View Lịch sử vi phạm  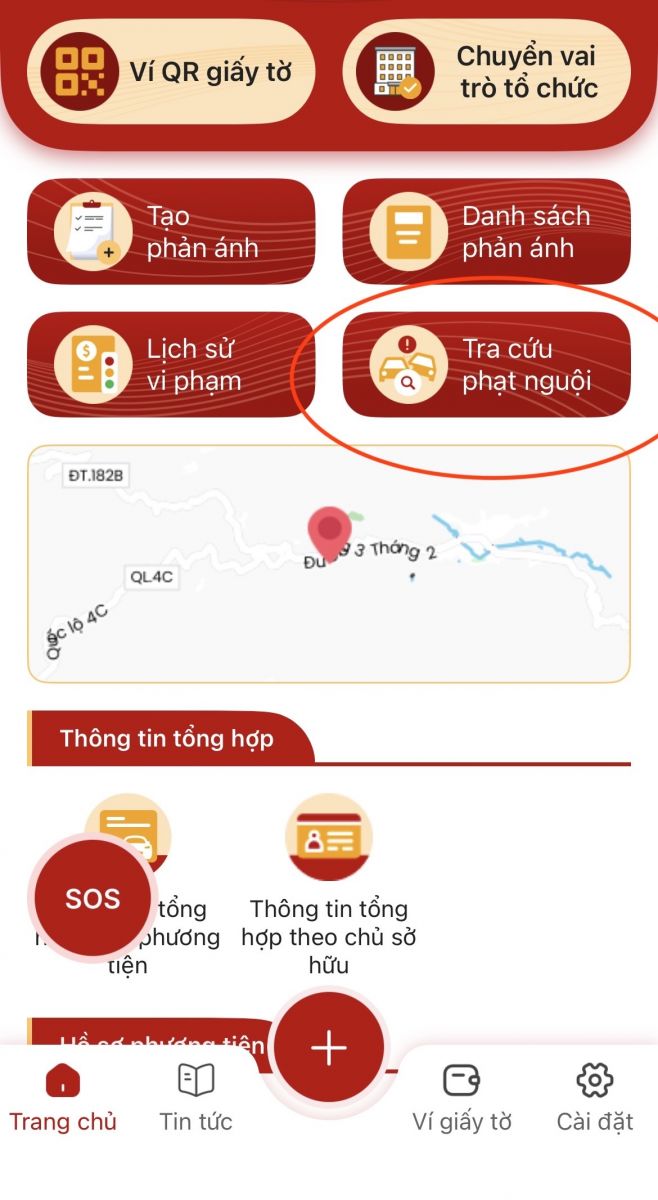coord(170,364)
